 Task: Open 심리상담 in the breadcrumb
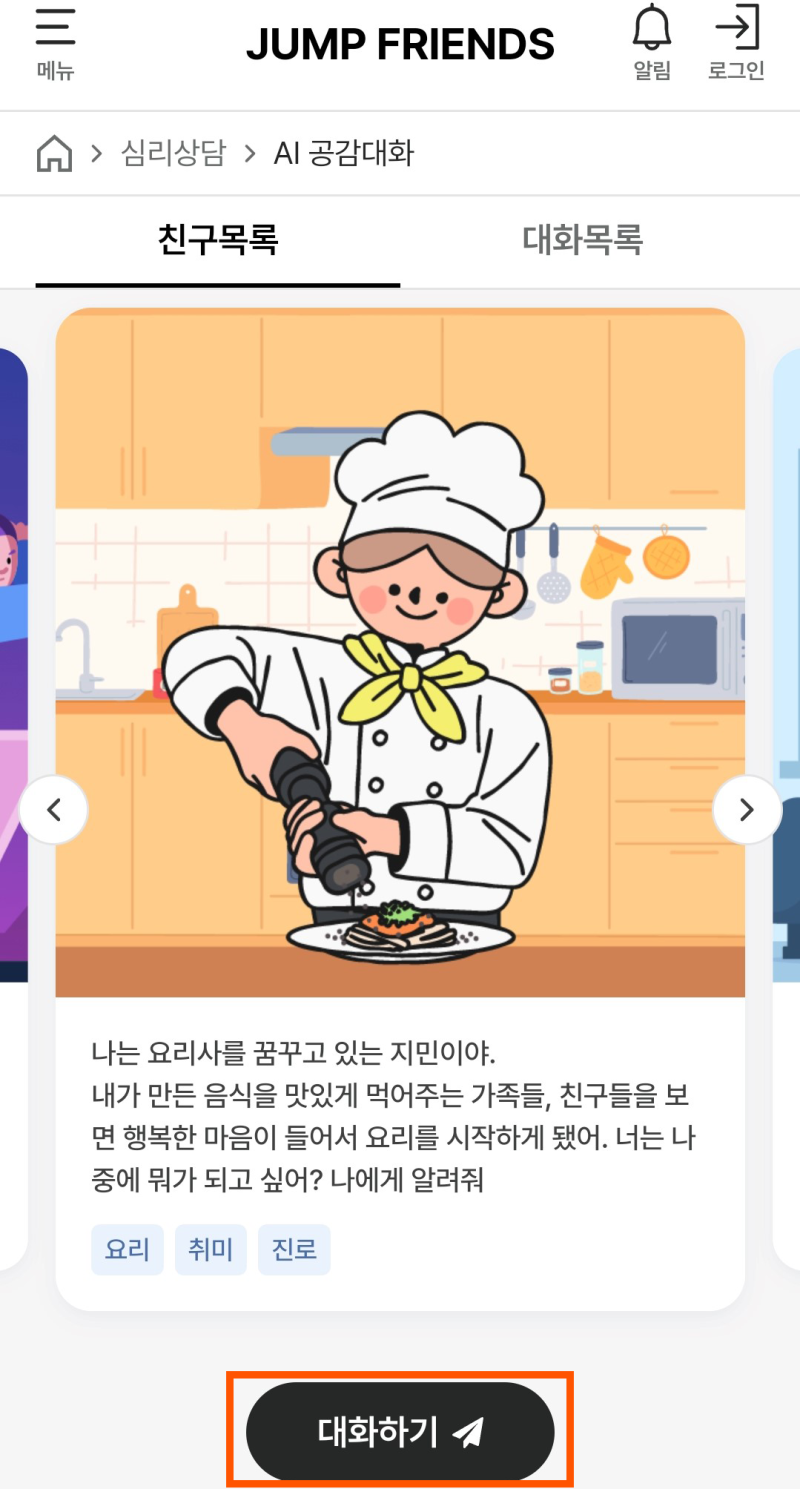[174, 153]
